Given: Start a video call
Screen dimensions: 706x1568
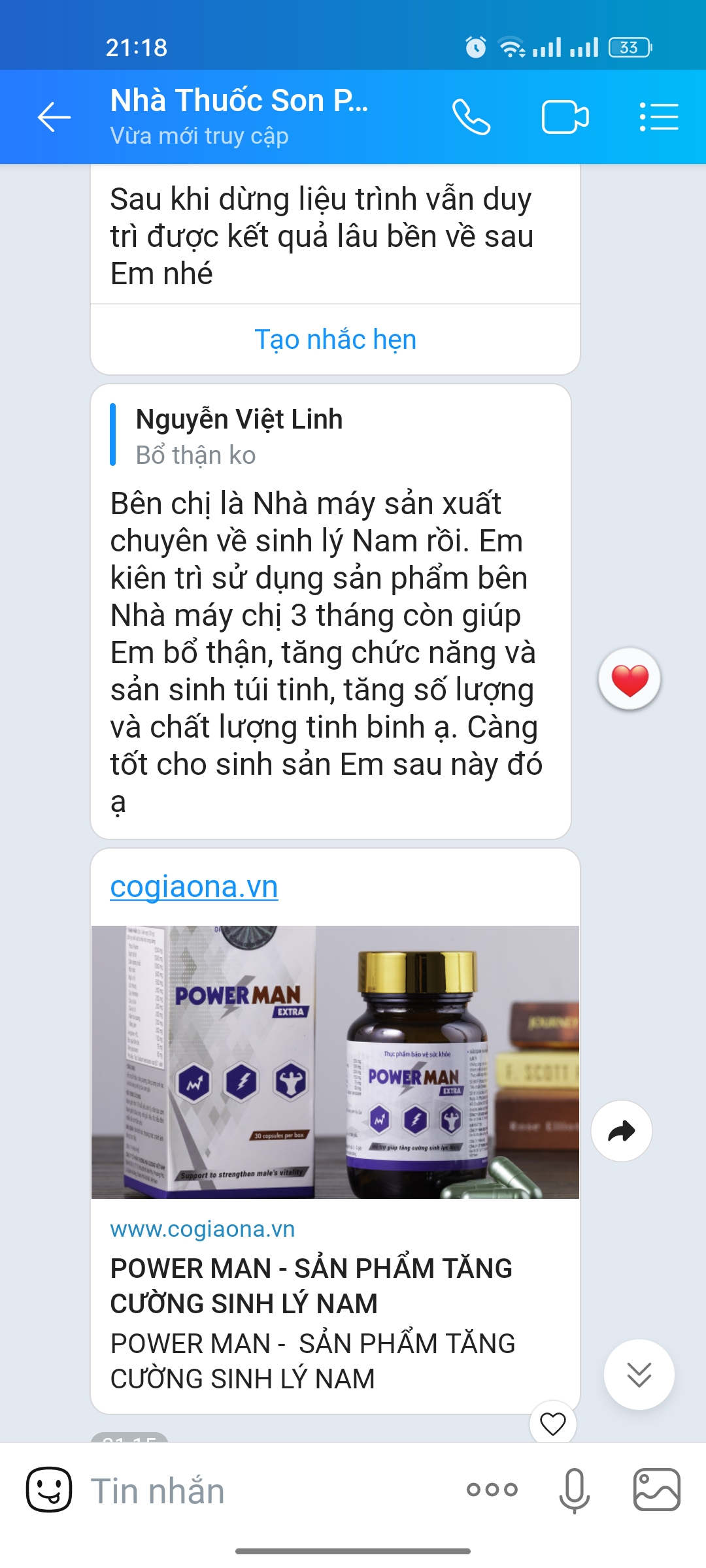Looking at the screenshot, I should 565,118.
